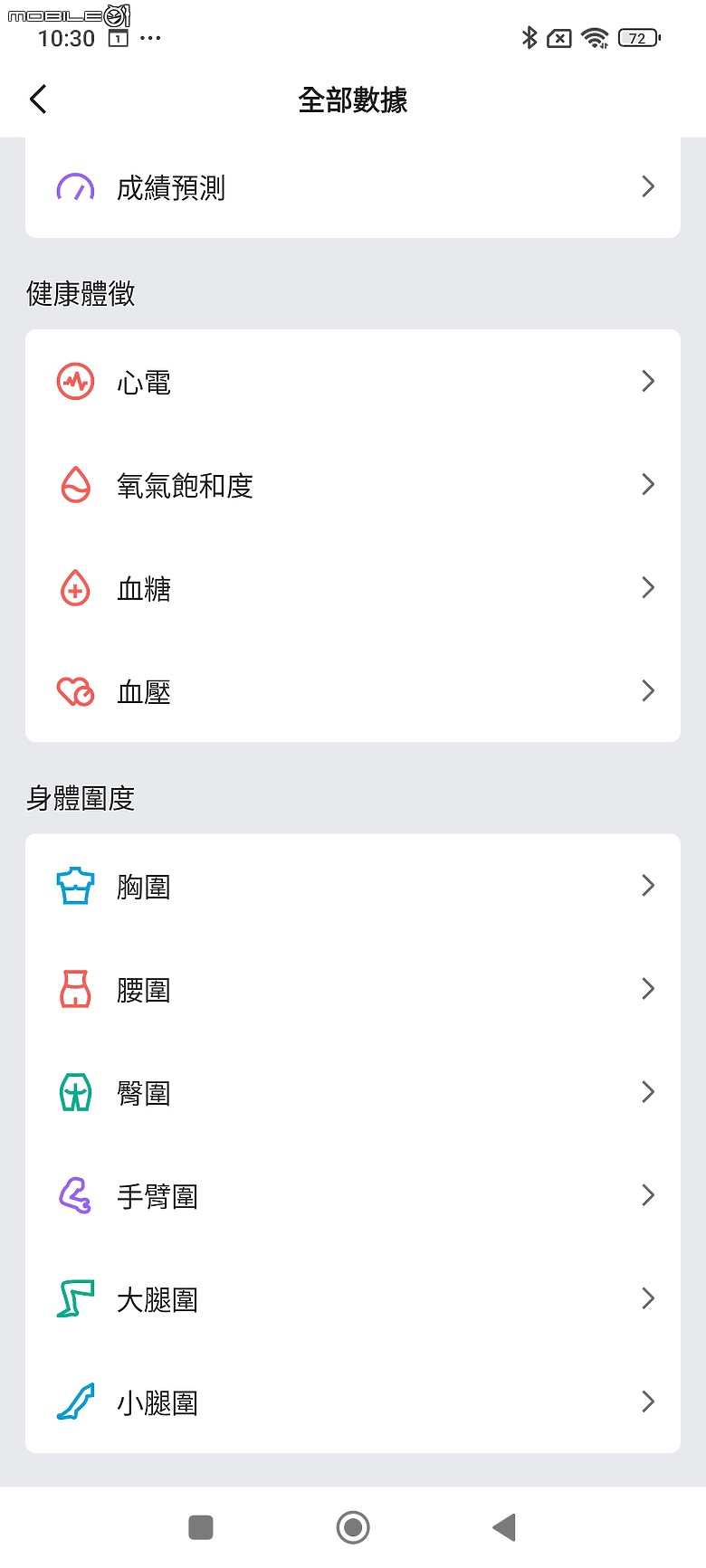
Task: Open the 成績預測 prediction entry
Action: click(x=353, y=187)
